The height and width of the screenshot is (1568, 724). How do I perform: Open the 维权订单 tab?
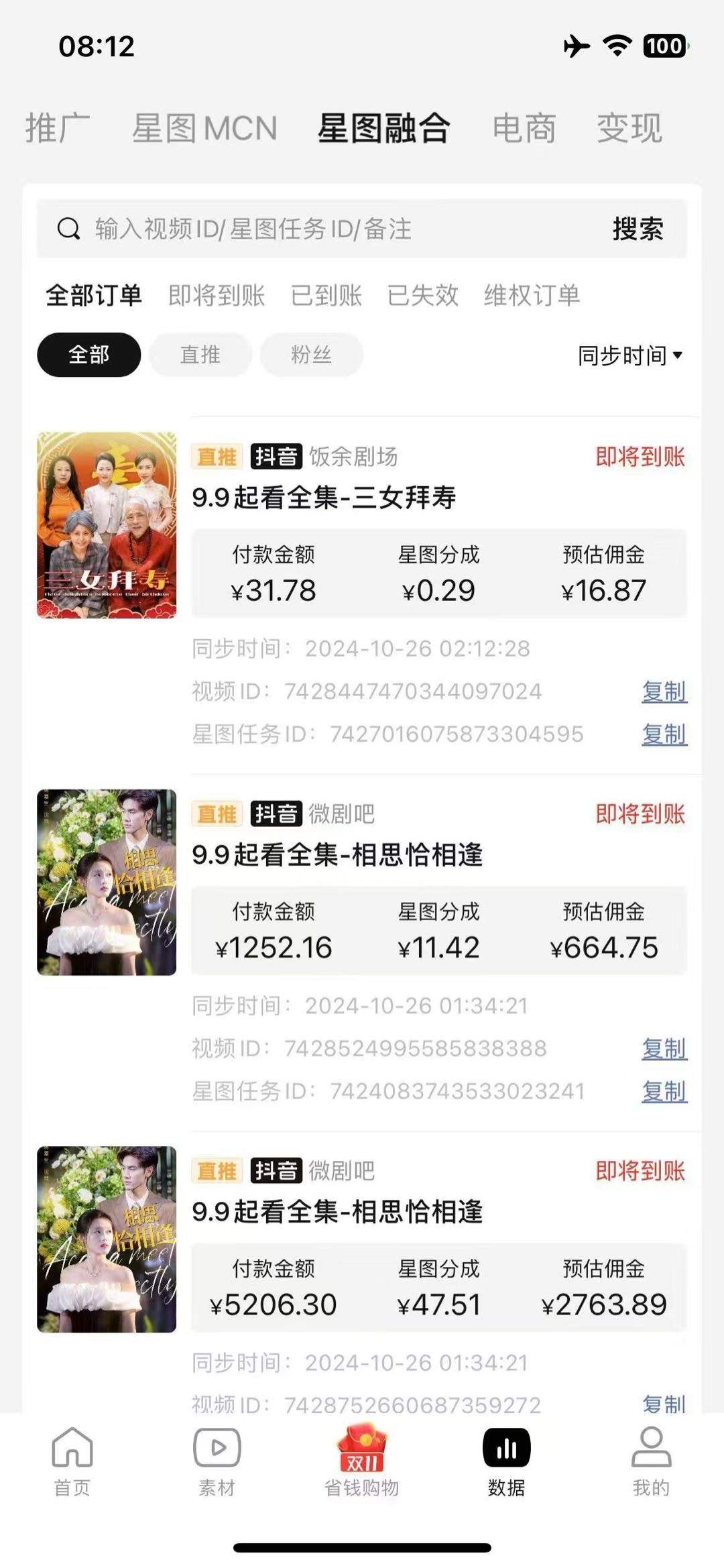click(x=532, y=295)
